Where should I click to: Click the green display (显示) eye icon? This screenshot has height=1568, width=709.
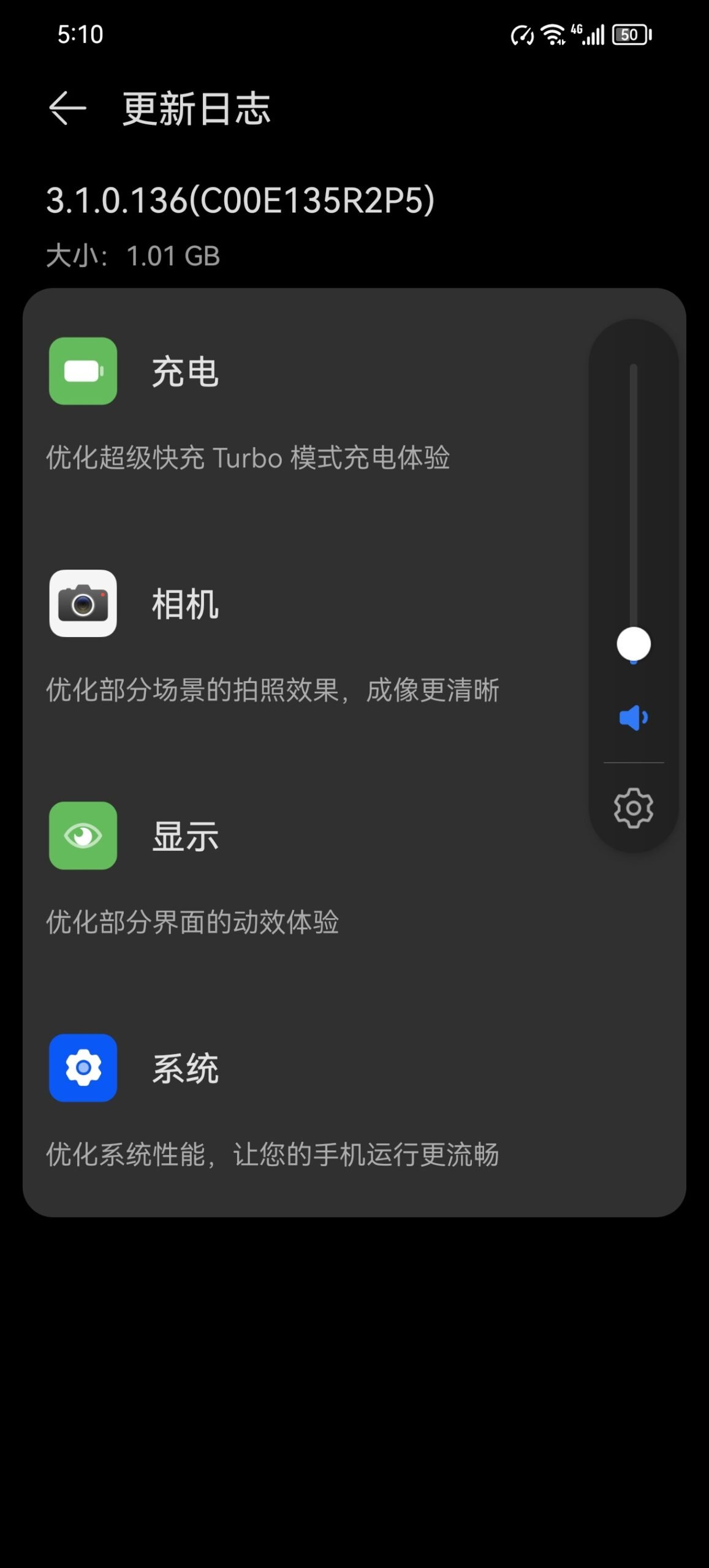click(x=83, y=837)
